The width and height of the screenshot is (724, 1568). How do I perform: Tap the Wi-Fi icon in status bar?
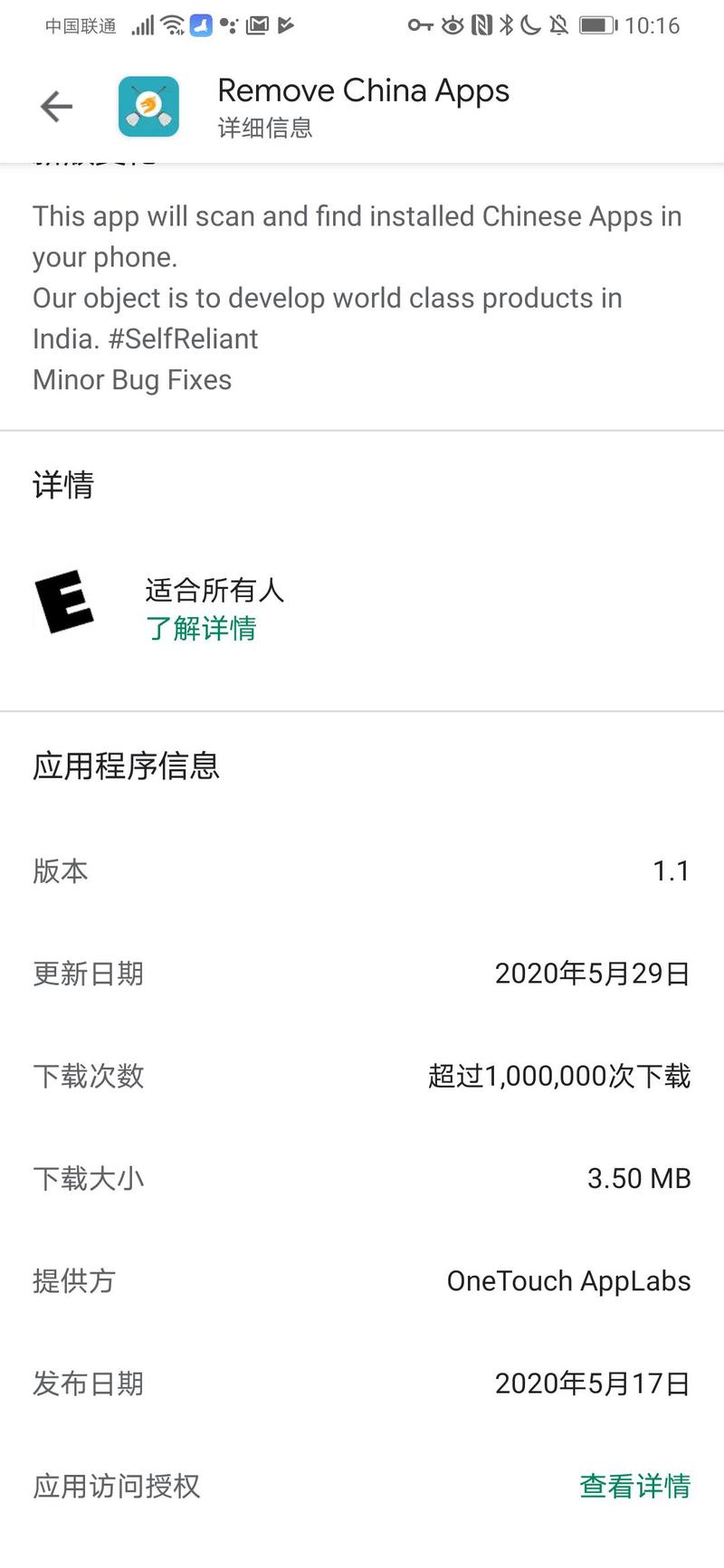click(172, 25)
